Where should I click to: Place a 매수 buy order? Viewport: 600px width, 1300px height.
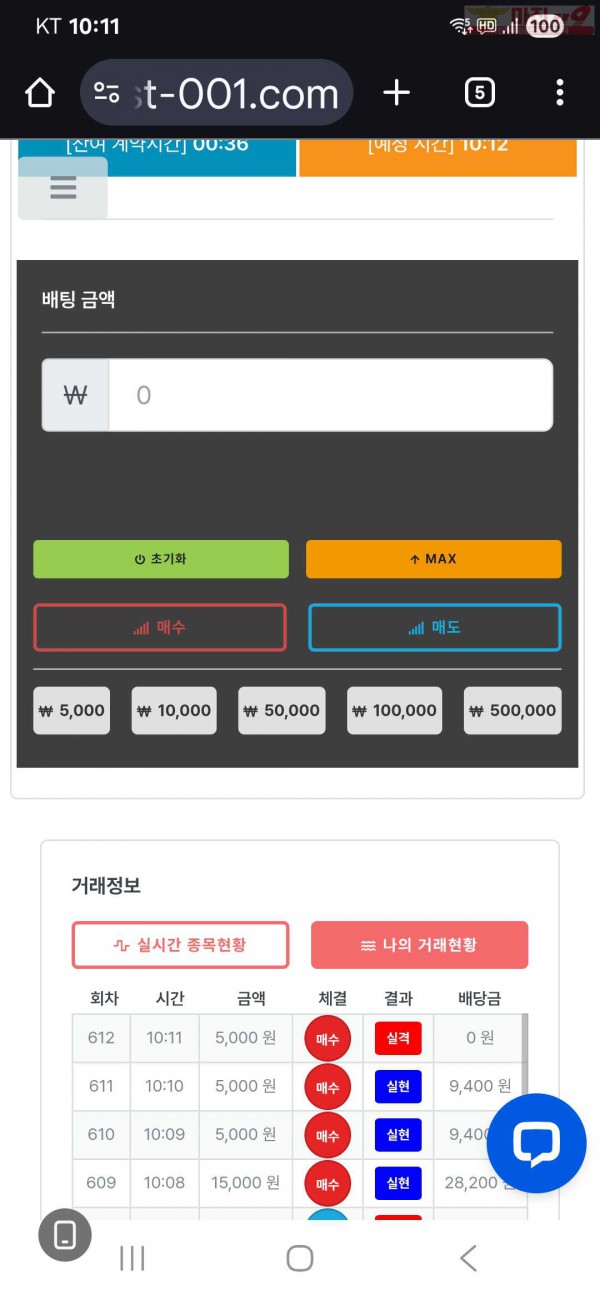160,628
